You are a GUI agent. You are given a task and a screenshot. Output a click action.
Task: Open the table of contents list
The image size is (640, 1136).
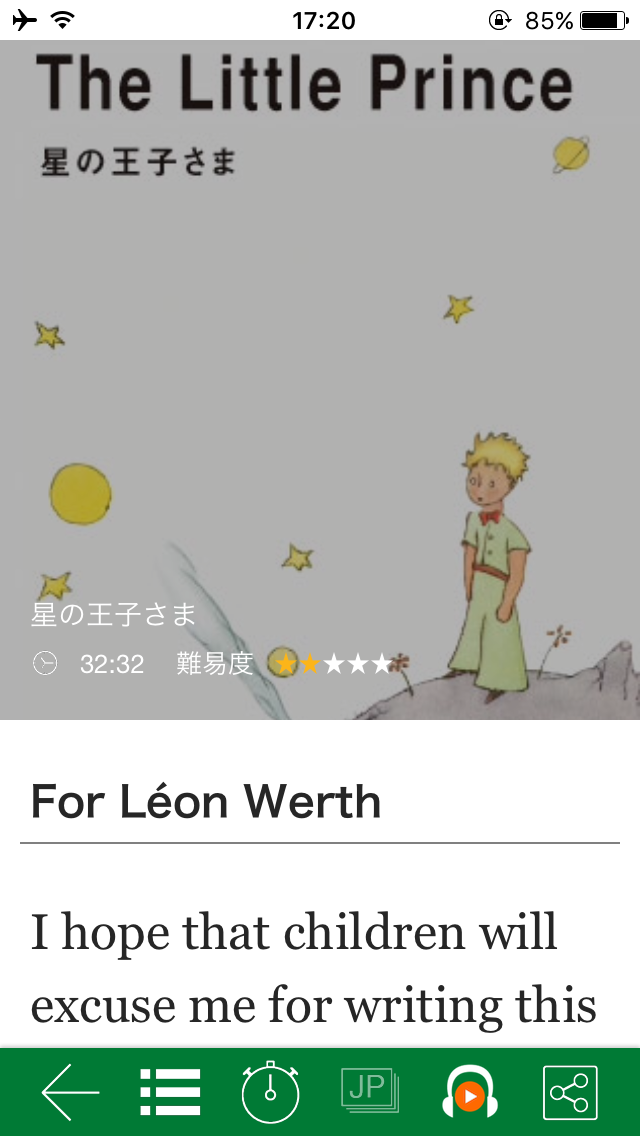click(170, 1092)
